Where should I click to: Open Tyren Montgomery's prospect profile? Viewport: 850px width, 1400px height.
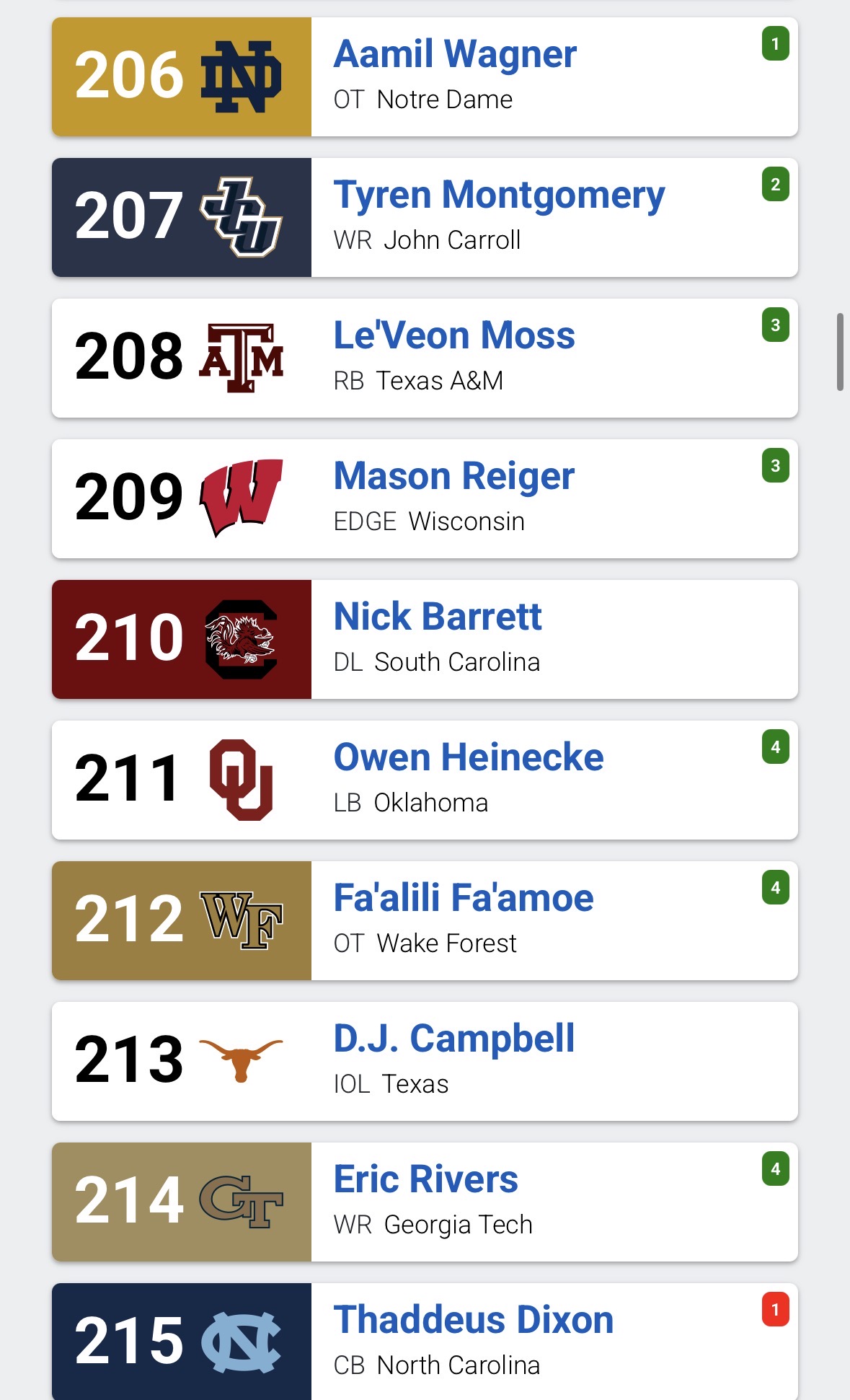pos(499,195)
